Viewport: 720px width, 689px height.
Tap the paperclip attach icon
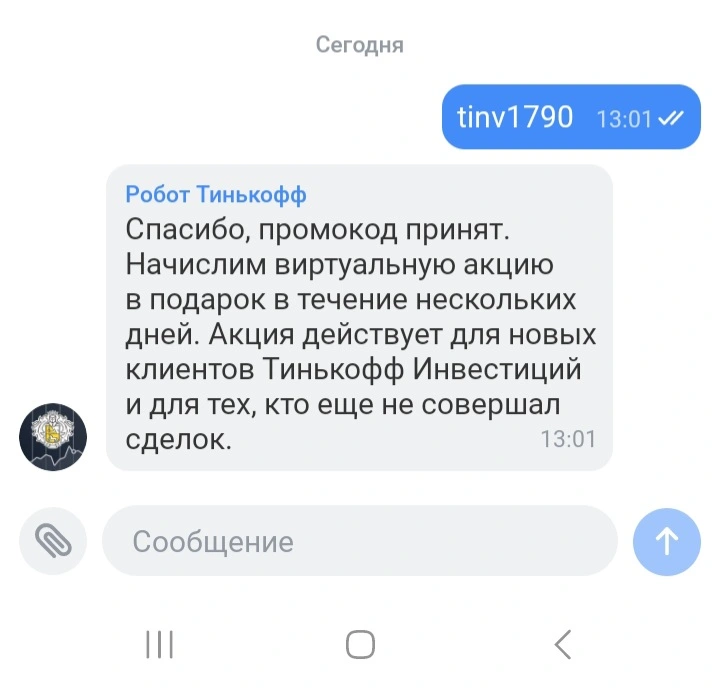click(x=53, y=541)
